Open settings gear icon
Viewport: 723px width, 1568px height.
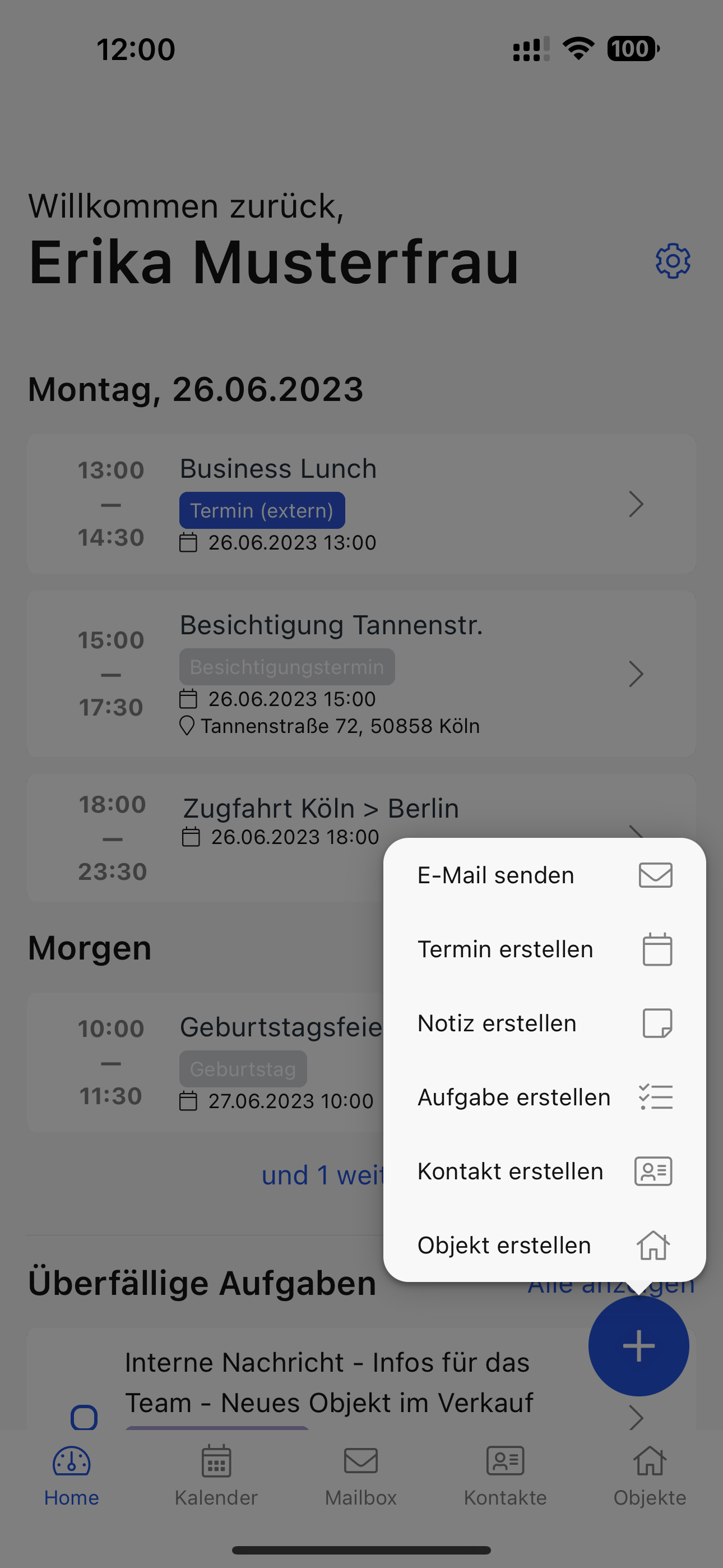673,261
